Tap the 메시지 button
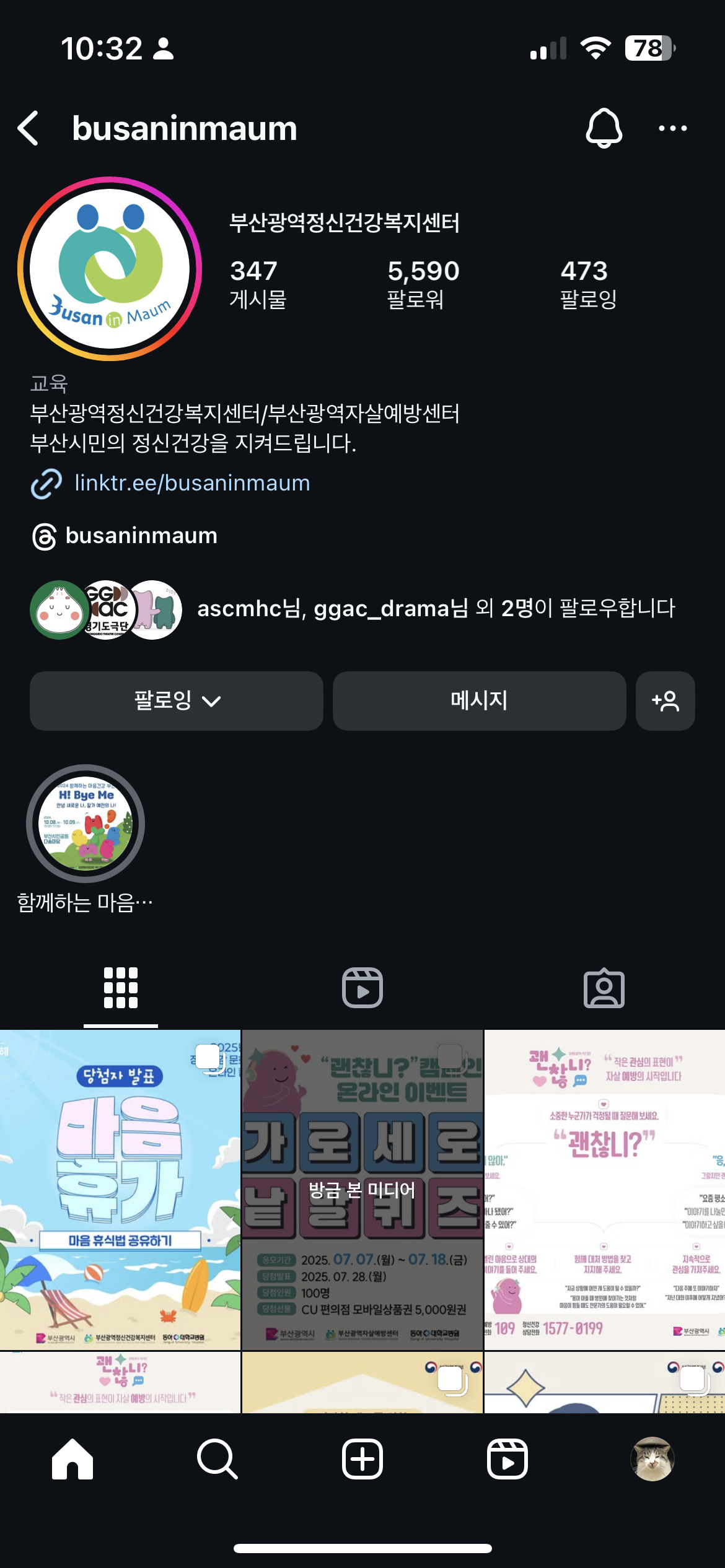Screen dimensions: 725x1568 (479, 701)
